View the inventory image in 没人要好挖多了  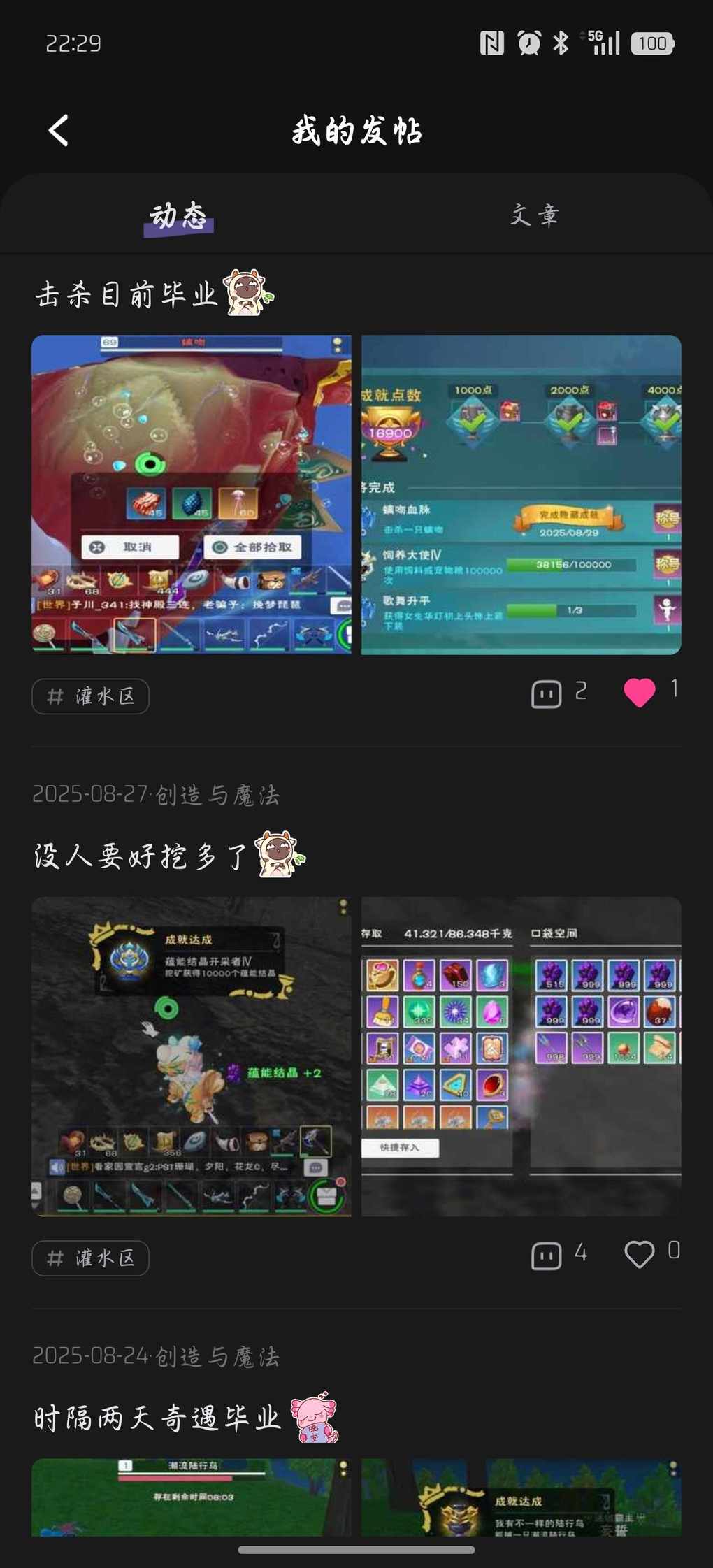pos(521,1056)
